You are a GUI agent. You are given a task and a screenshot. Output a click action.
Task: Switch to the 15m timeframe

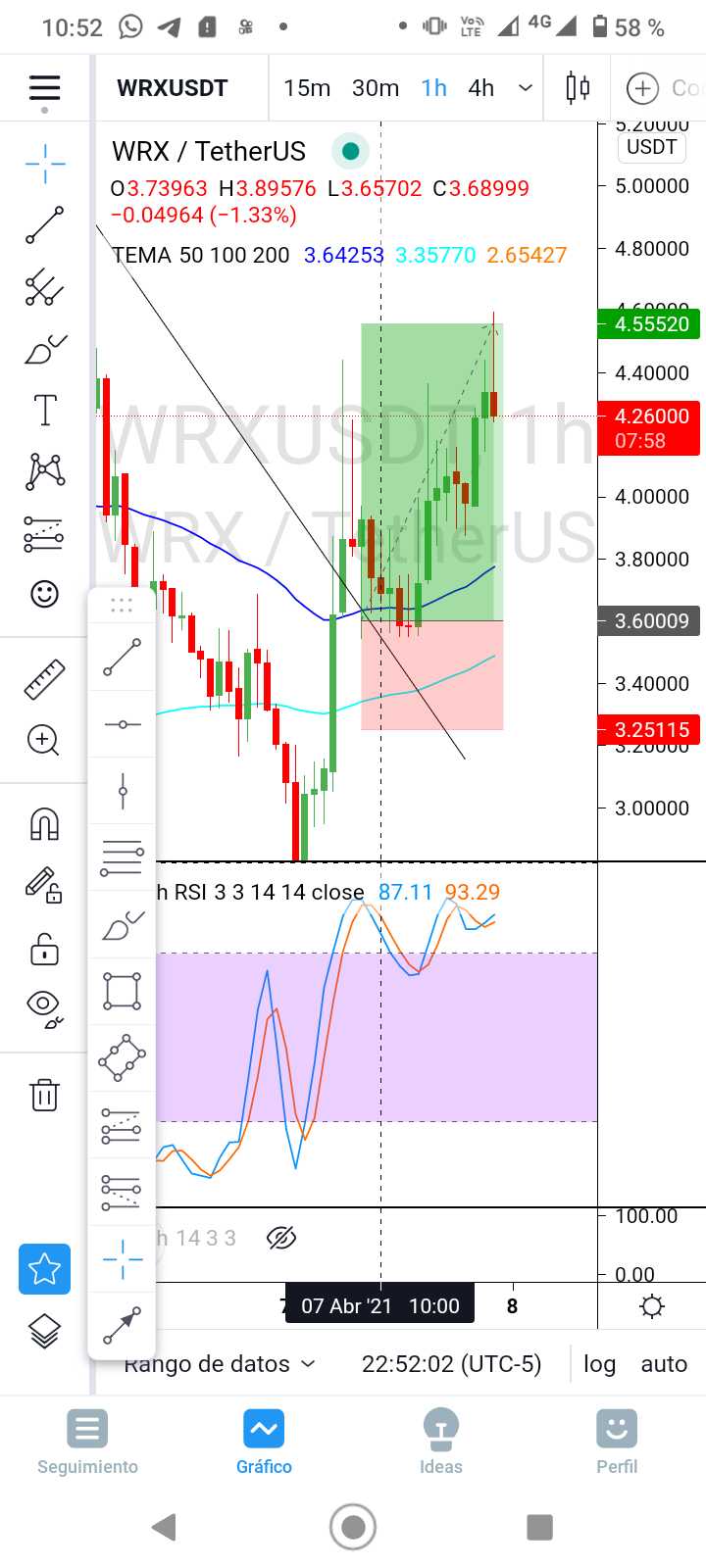click(307, 88)
